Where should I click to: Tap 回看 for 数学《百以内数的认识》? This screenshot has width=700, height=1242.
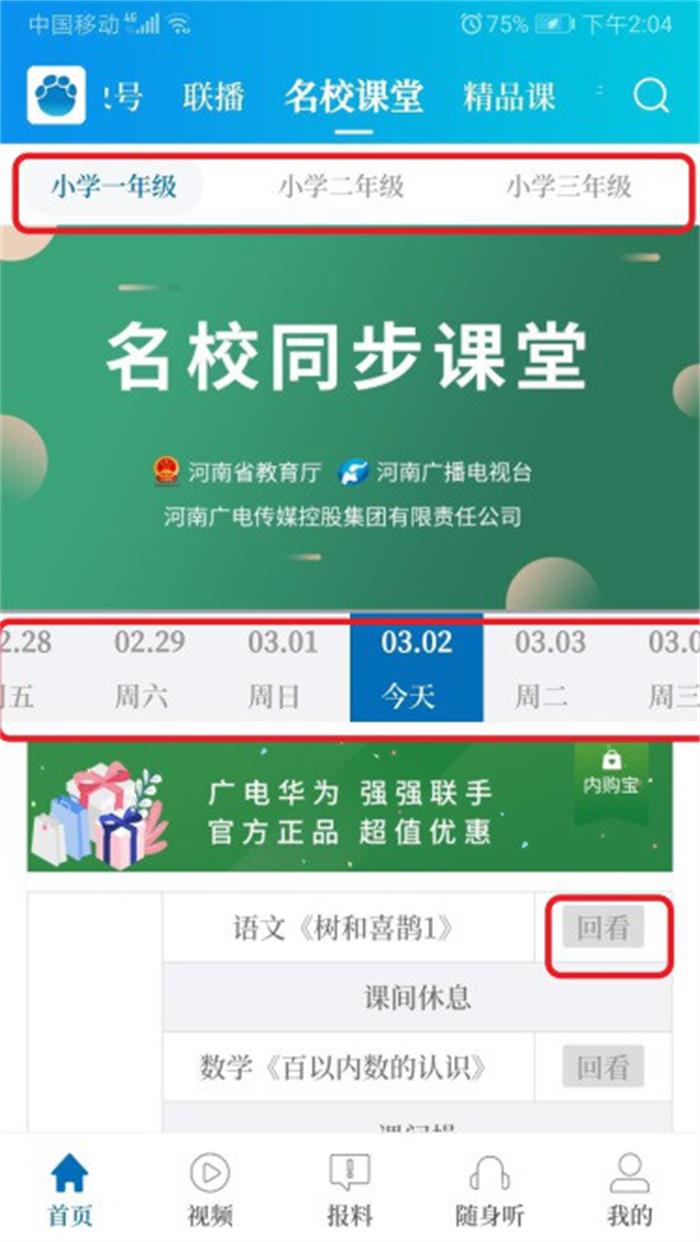pos(603,1067)
